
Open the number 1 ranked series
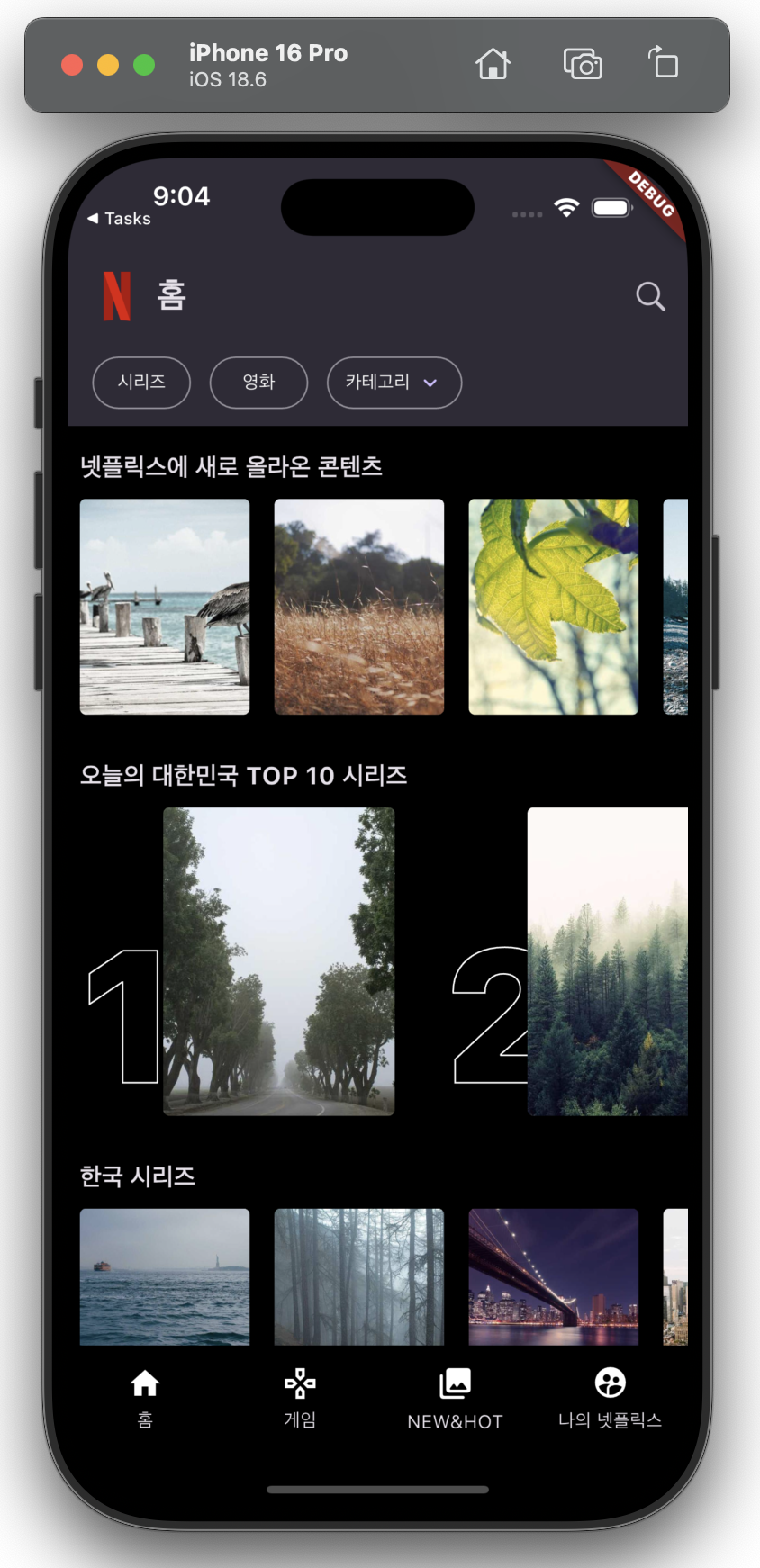[x=278, y=961]
